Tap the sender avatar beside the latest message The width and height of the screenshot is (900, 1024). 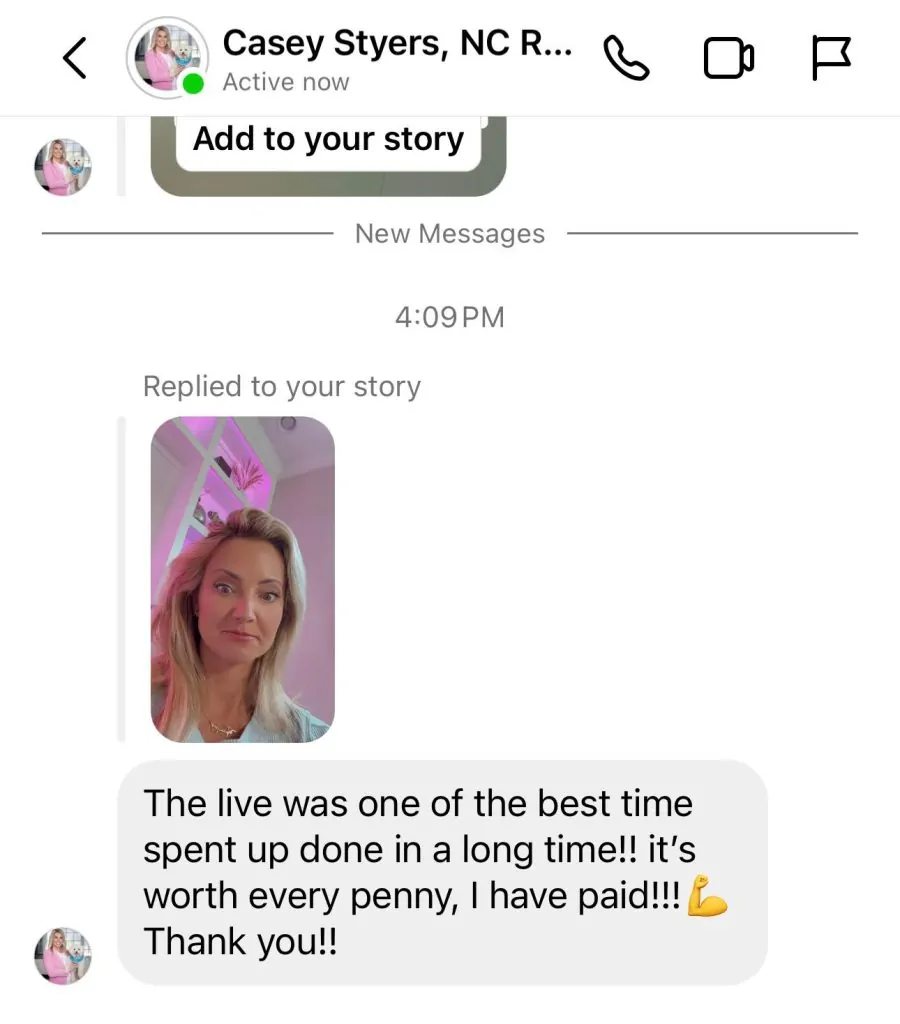point(64,954)
